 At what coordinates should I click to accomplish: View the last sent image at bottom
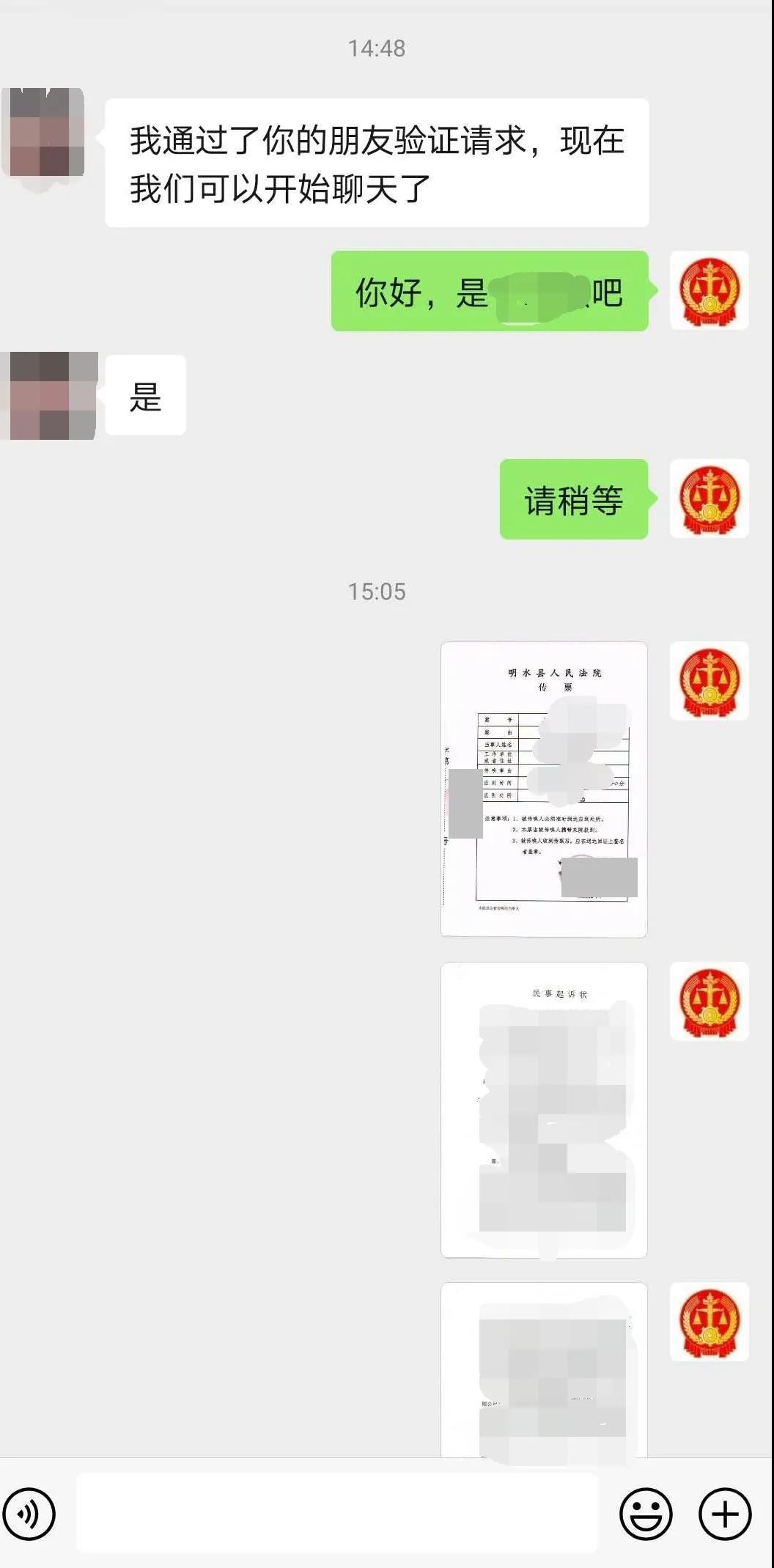543,1369
